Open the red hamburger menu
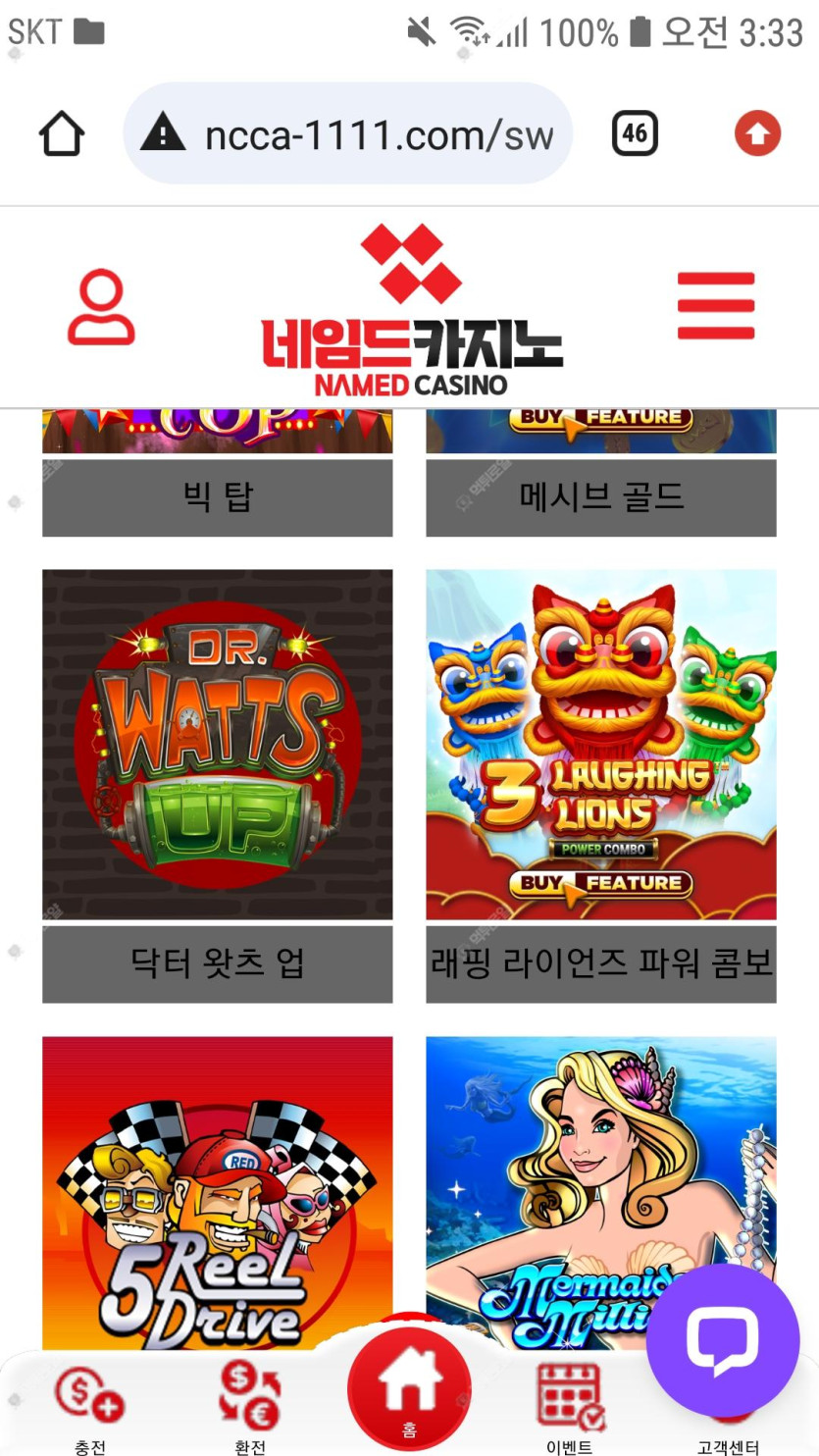 pos(716,306)
